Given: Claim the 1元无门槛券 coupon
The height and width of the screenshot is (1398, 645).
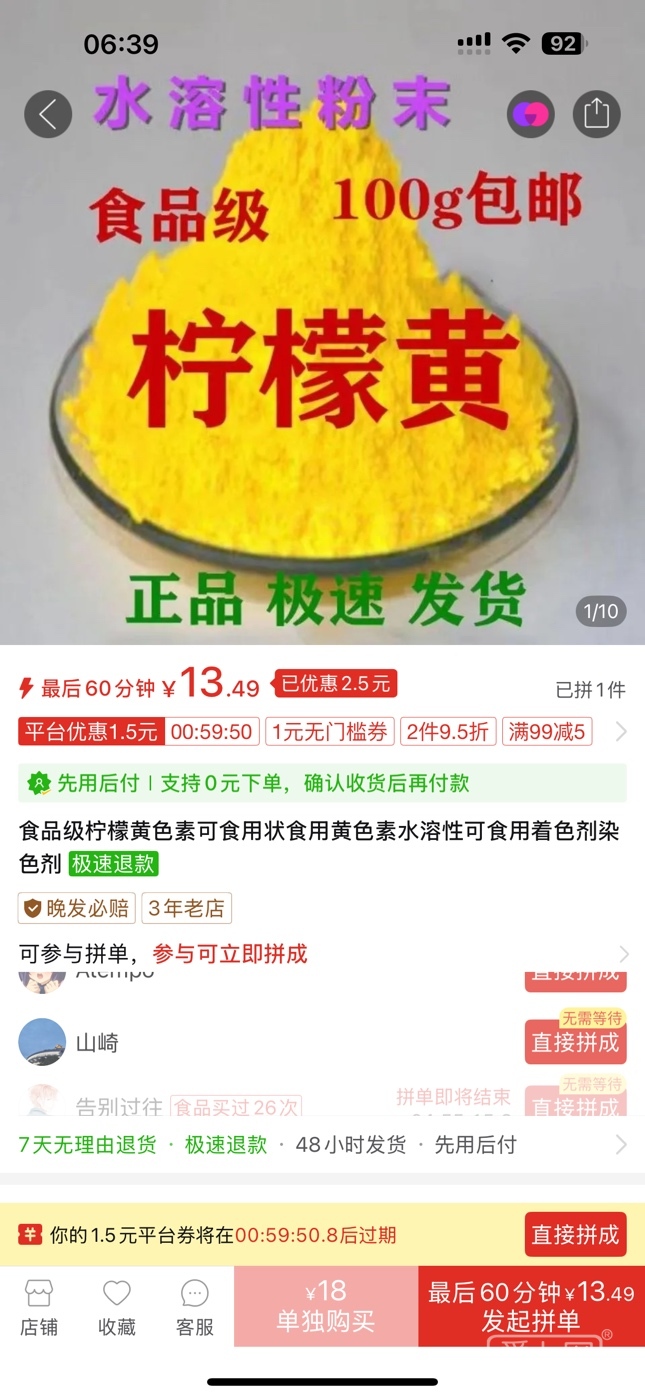Looking at the screenshot, I should (x=330, y=732).
